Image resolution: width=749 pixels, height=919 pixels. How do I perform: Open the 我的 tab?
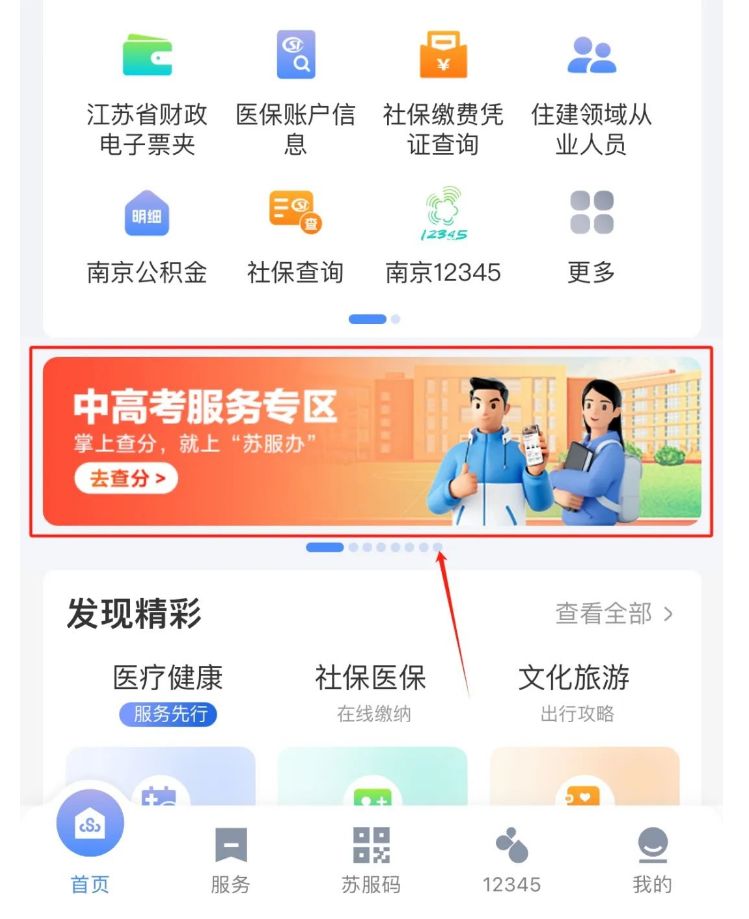point(652,860)
